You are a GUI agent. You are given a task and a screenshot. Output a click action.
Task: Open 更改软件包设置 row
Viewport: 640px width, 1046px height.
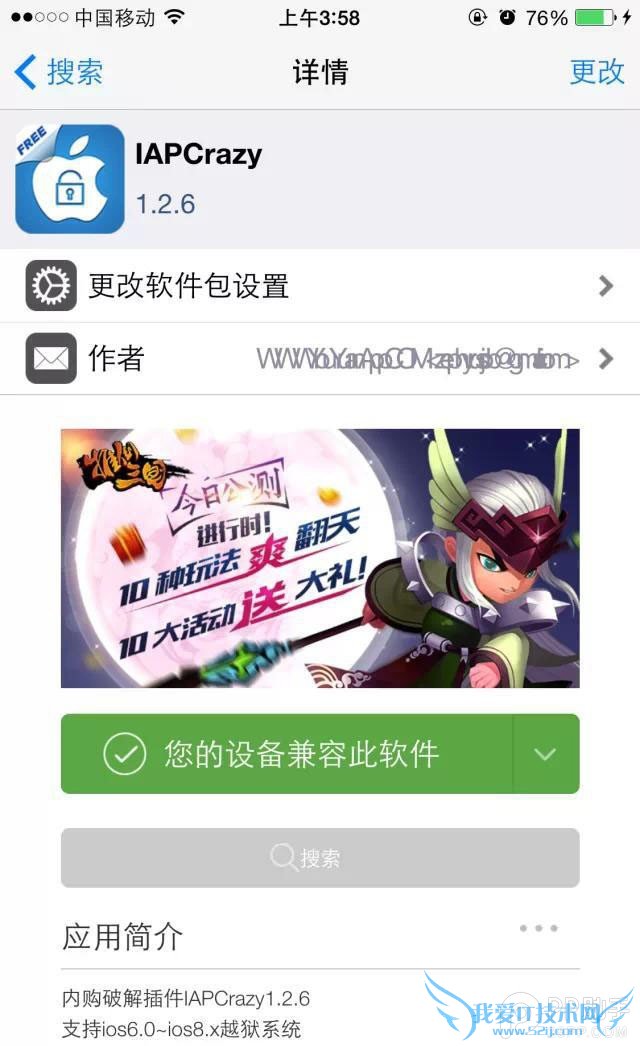[x=320, y=286]
